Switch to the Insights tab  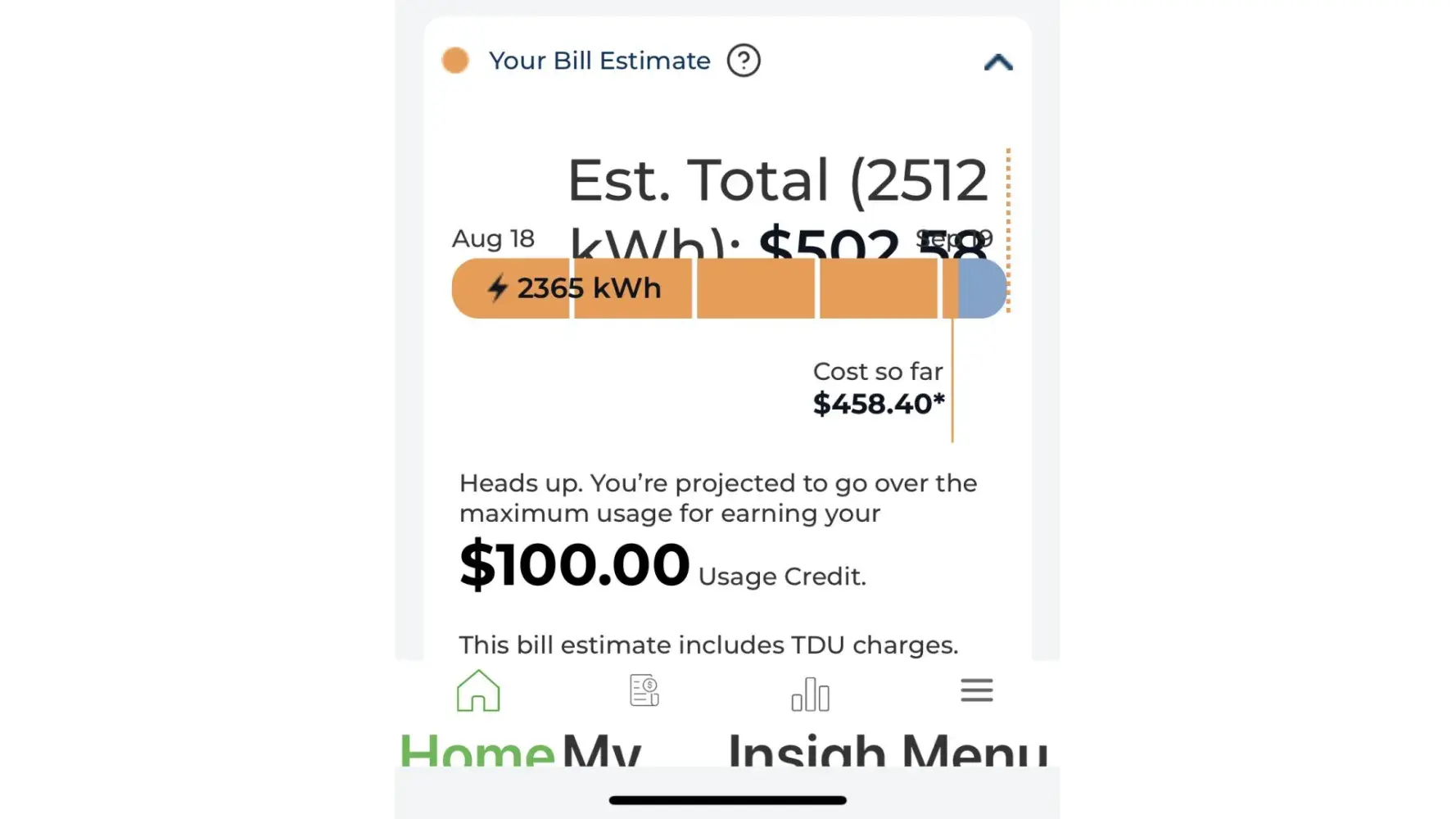click(810, 695)
